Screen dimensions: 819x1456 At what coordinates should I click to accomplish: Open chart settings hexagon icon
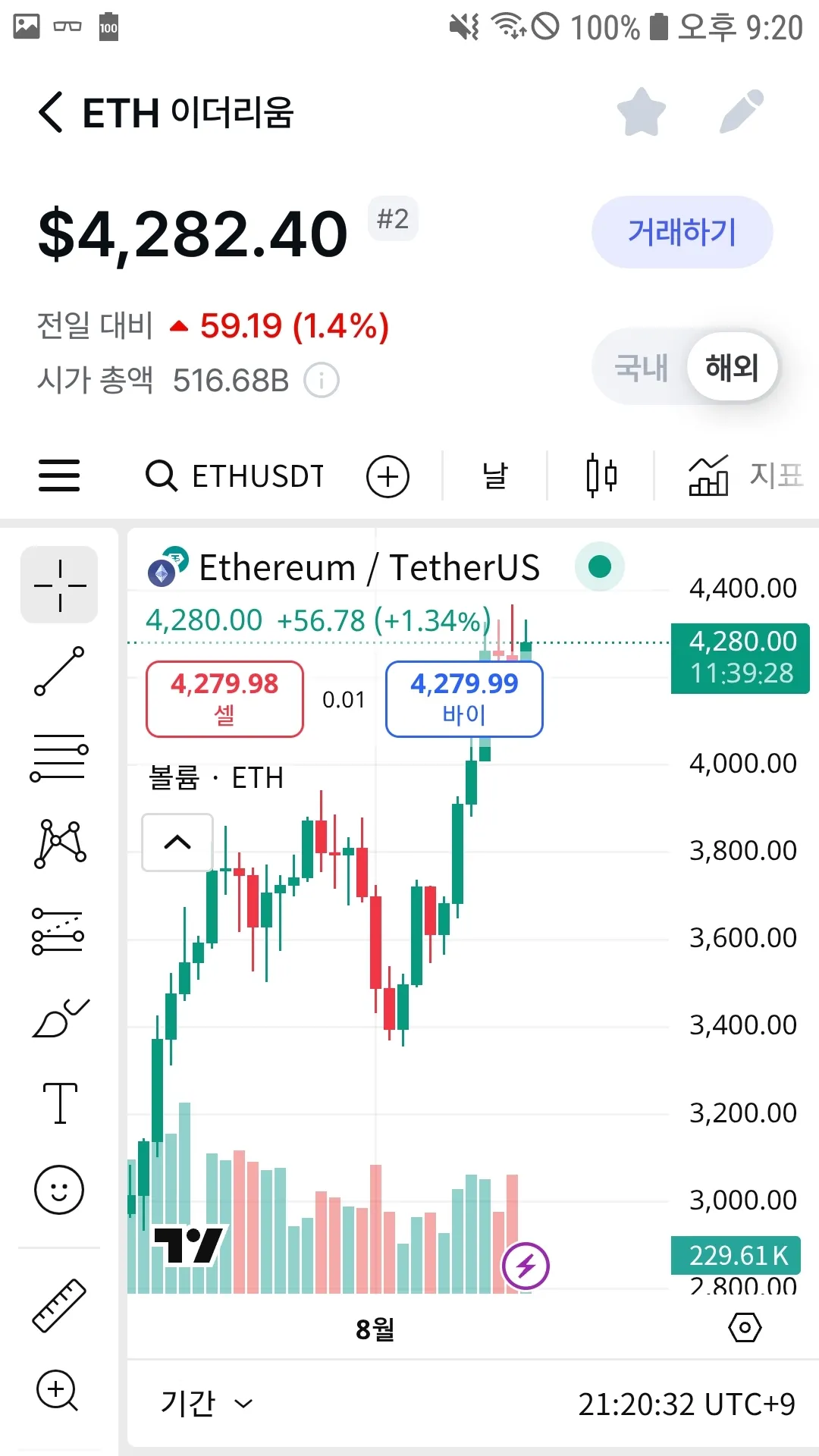click(745, 1328)
